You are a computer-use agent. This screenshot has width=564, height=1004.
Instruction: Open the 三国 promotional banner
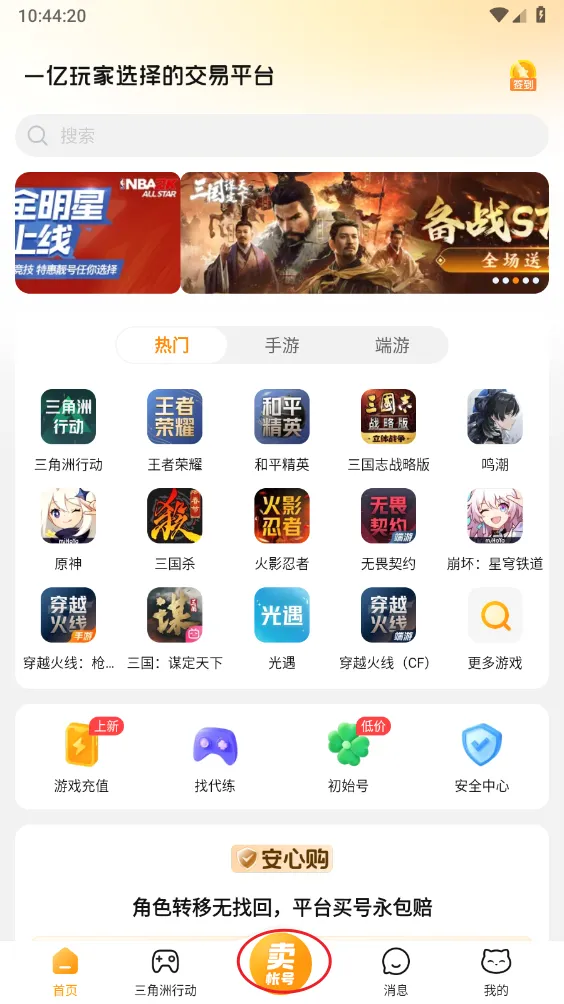(364, 233)
